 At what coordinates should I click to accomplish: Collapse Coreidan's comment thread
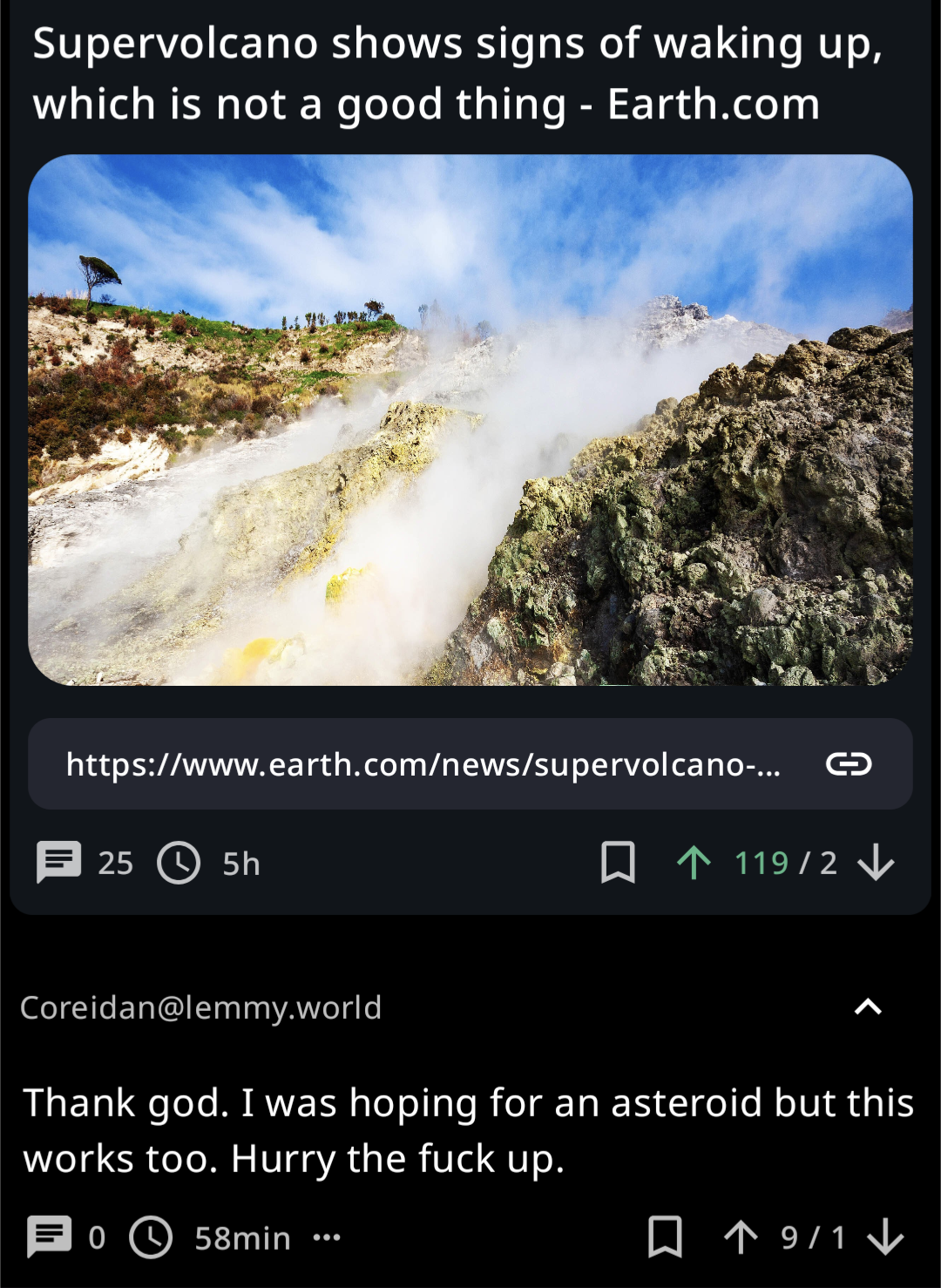[868, 1007]
